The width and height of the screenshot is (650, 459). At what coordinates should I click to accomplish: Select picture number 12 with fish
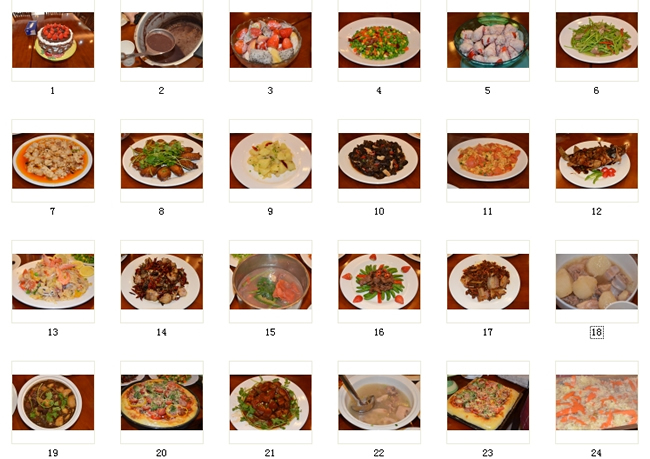596,161
